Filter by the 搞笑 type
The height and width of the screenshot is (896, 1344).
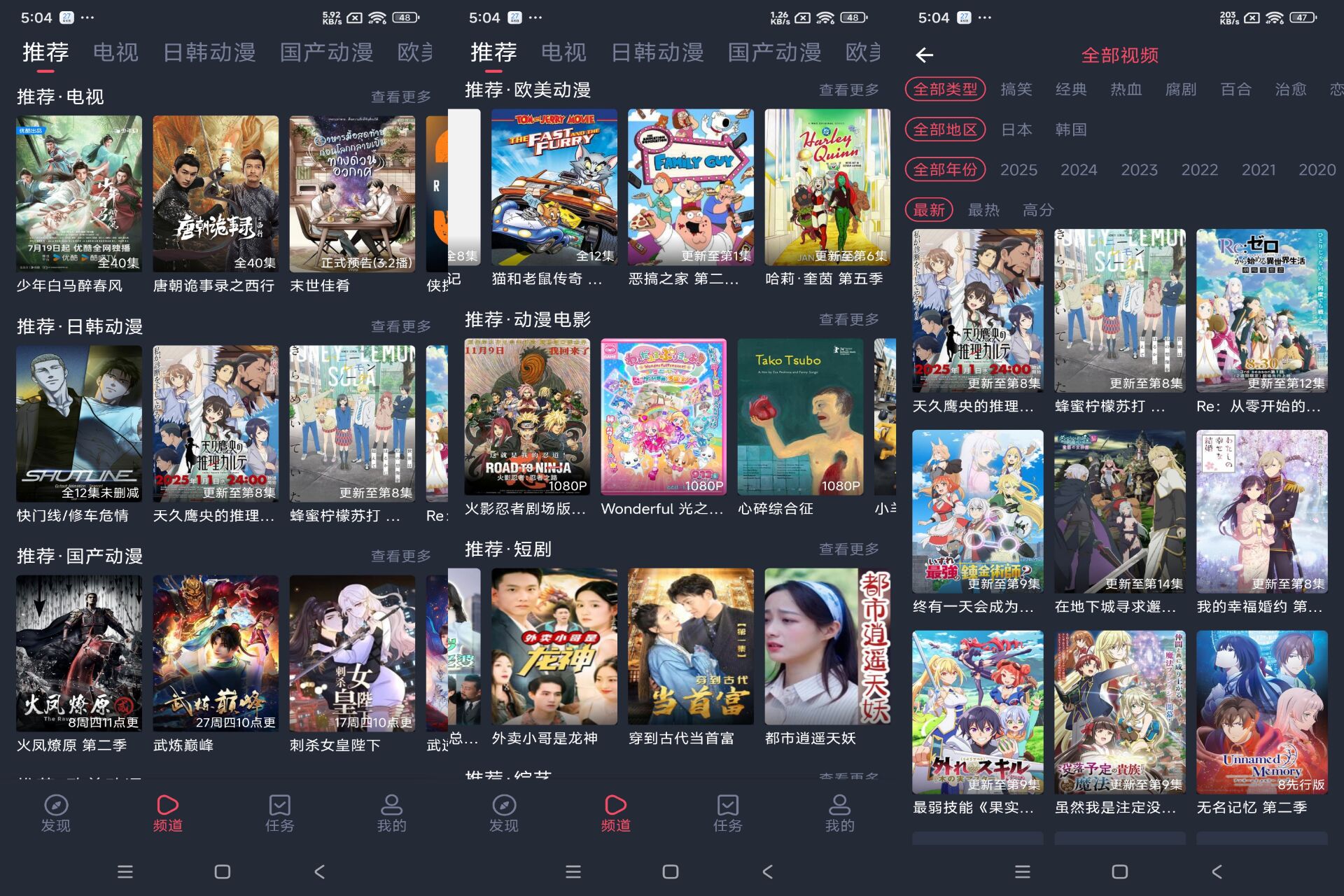coord(1016,89)
